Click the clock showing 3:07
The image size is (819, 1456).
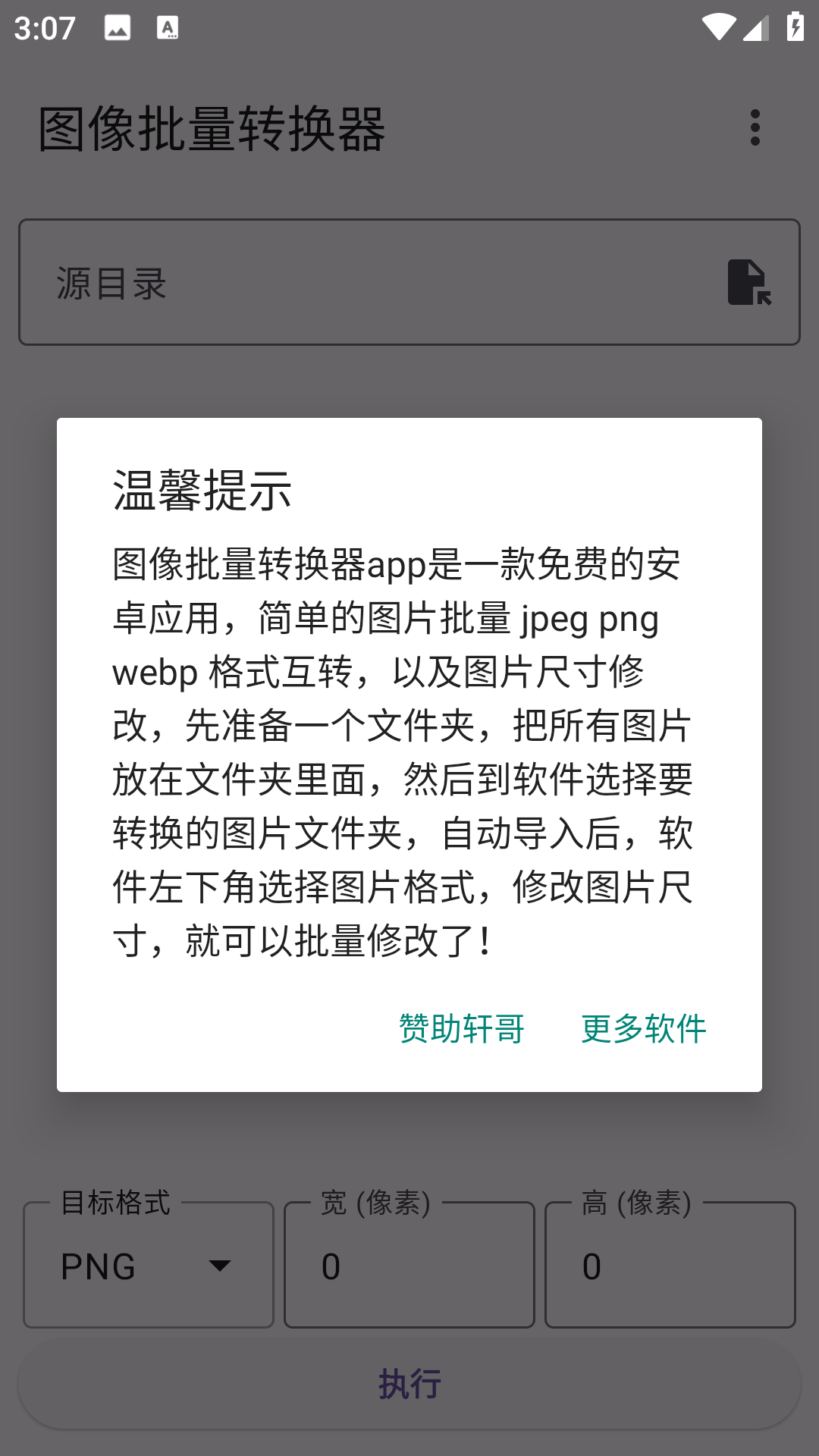coord(44,26)
